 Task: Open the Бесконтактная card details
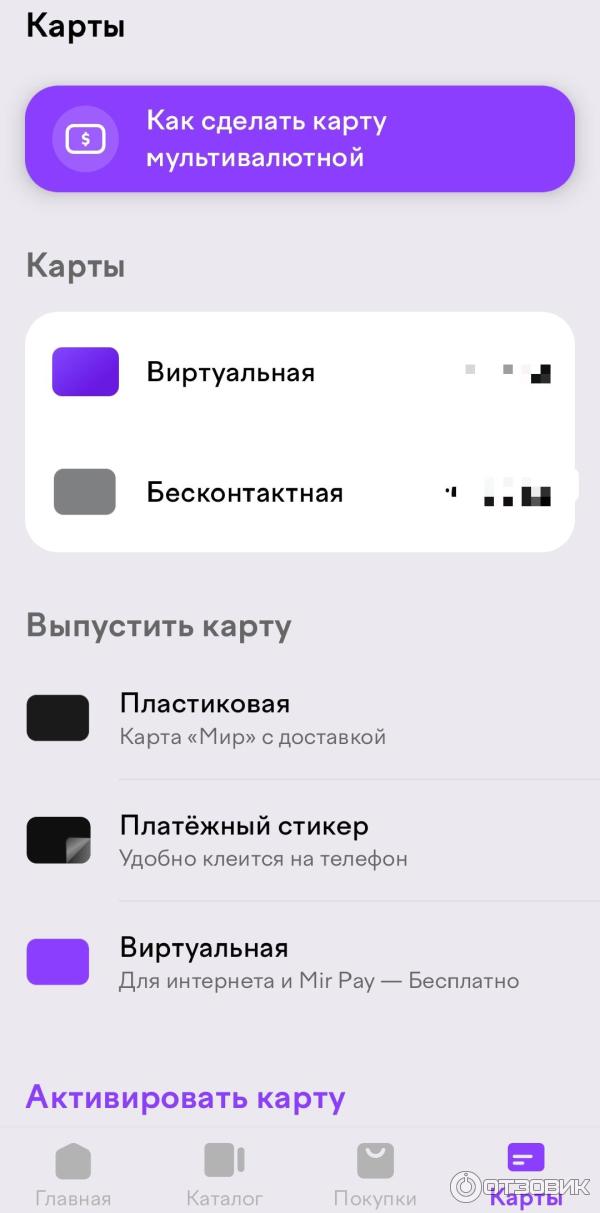pyautogui.click(x=299, y=492)
